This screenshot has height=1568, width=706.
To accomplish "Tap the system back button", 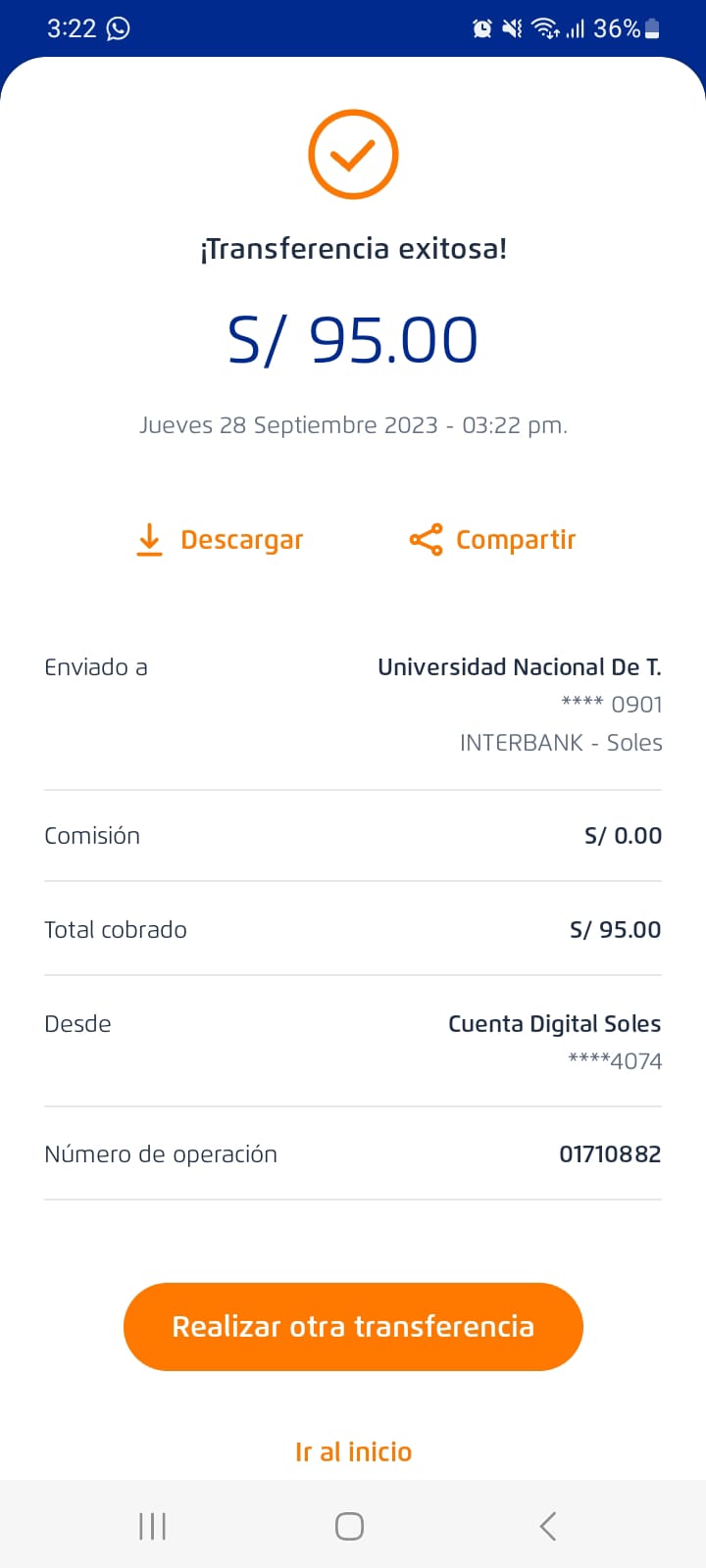I will point(548,1526).
